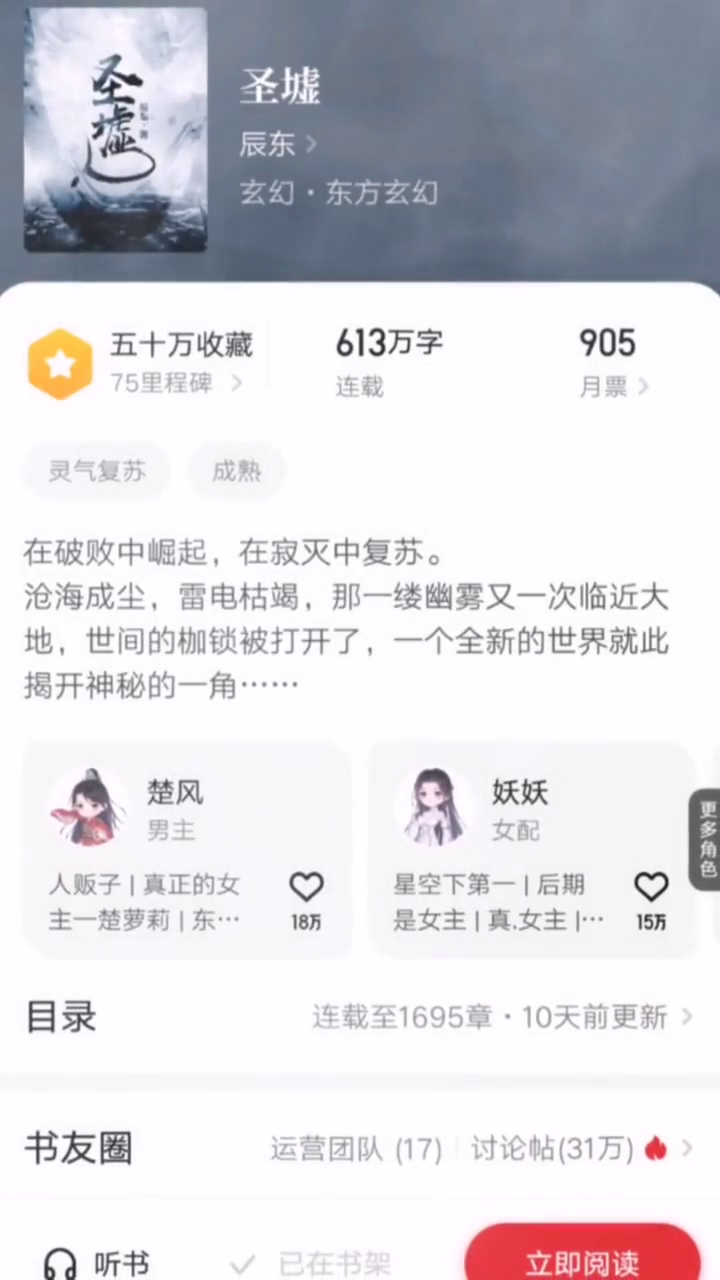The height and width of the screenshot is (1280, 720).
Task: Tap the 立即阅读 read now button
Action: (582, 1261)
